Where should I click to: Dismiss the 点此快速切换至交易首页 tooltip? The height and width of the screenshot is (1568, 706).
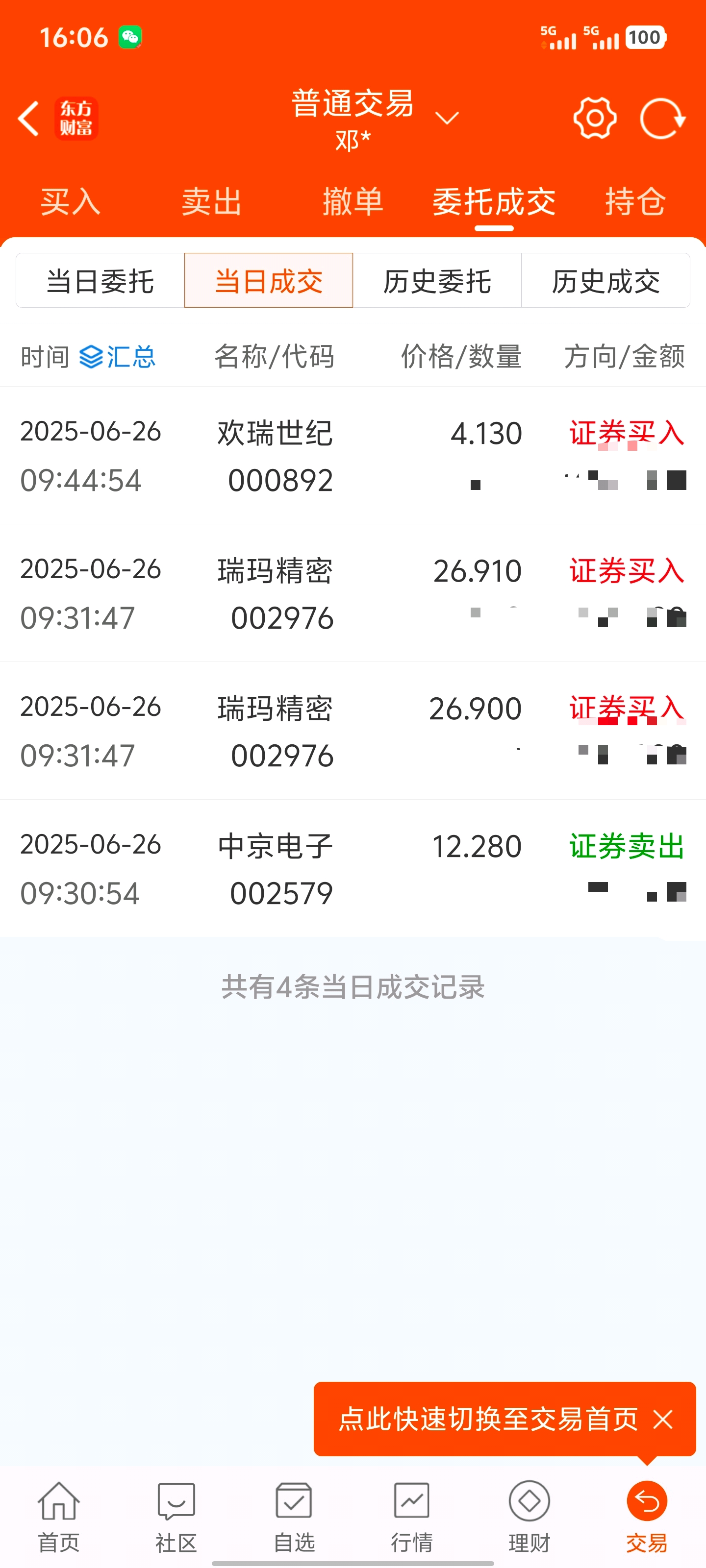(x=663, y=1420)
